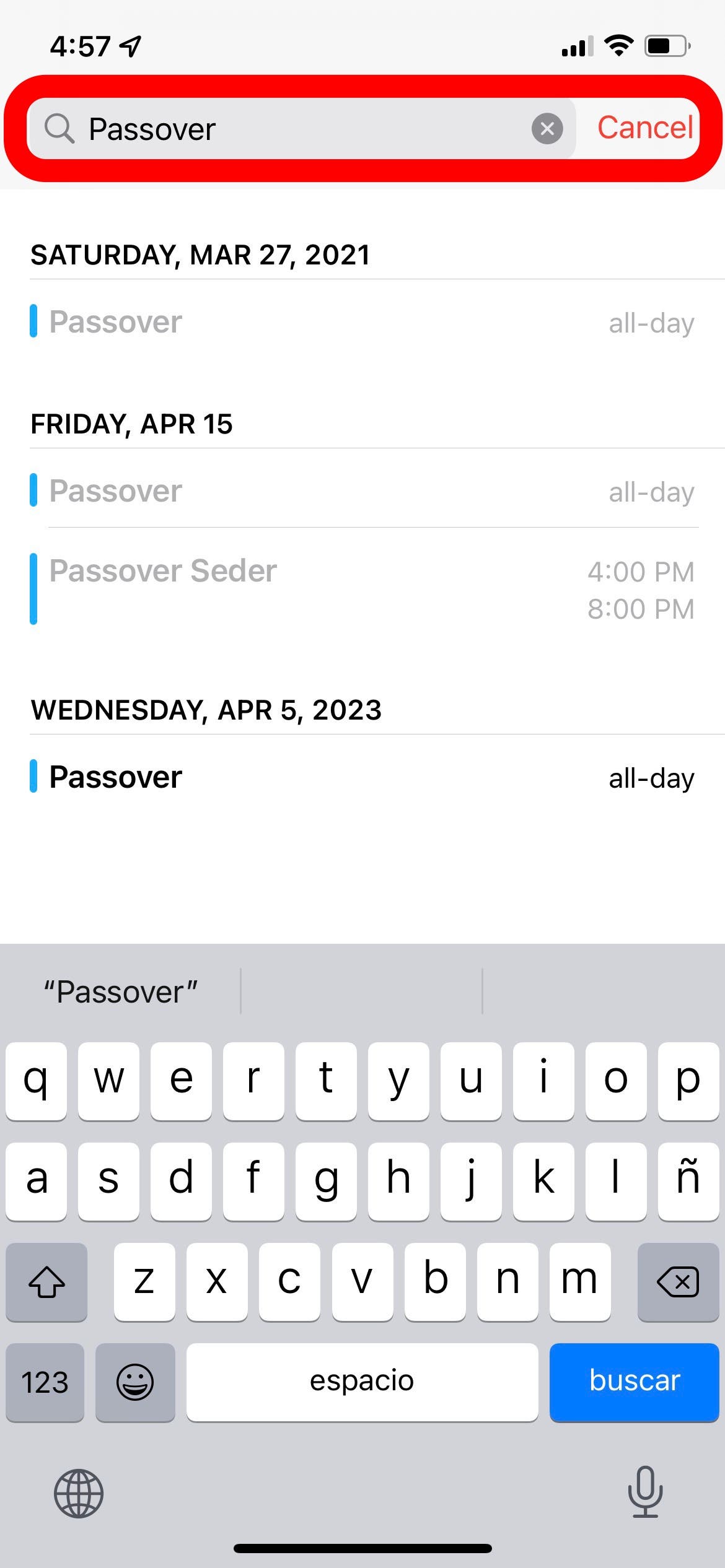Open the all-day Passover event on Friday, Apr 15
This screenshot has width=725, height=1568.
pyautogui.click(x=362, y=491)
